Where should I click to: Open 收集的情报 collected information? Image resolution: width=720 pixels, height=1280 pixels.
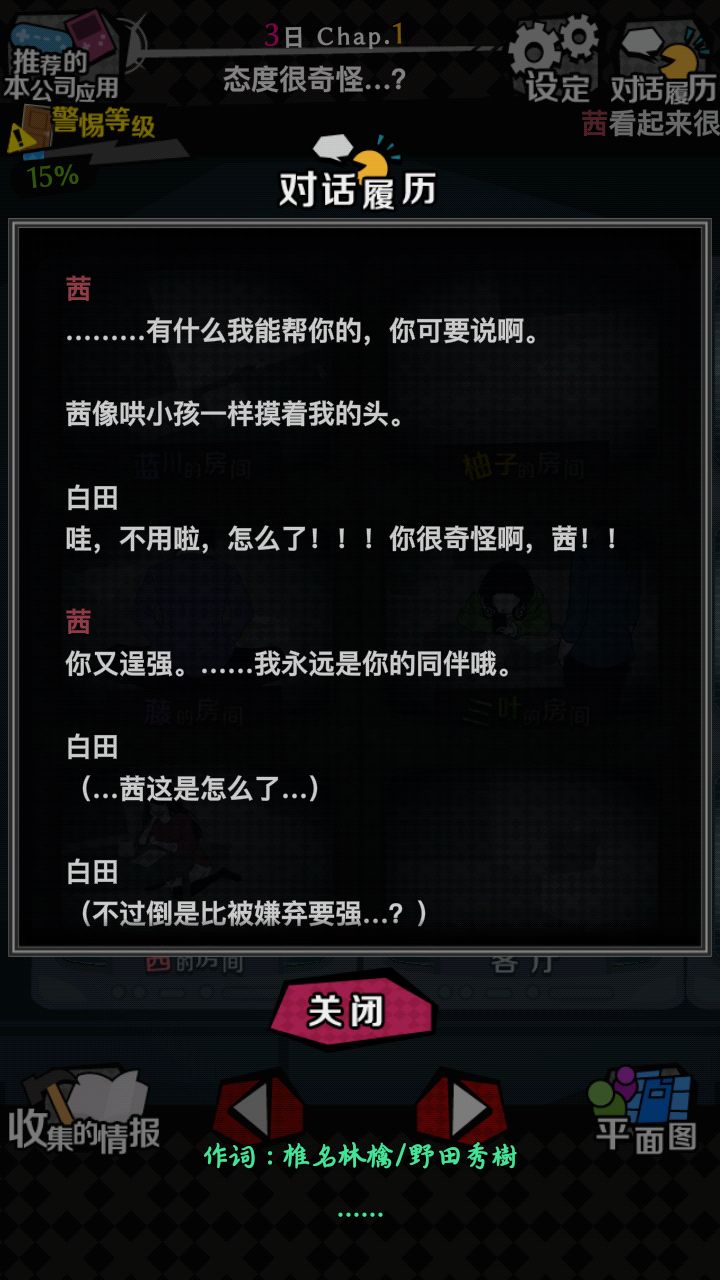tap(84, 1115)
